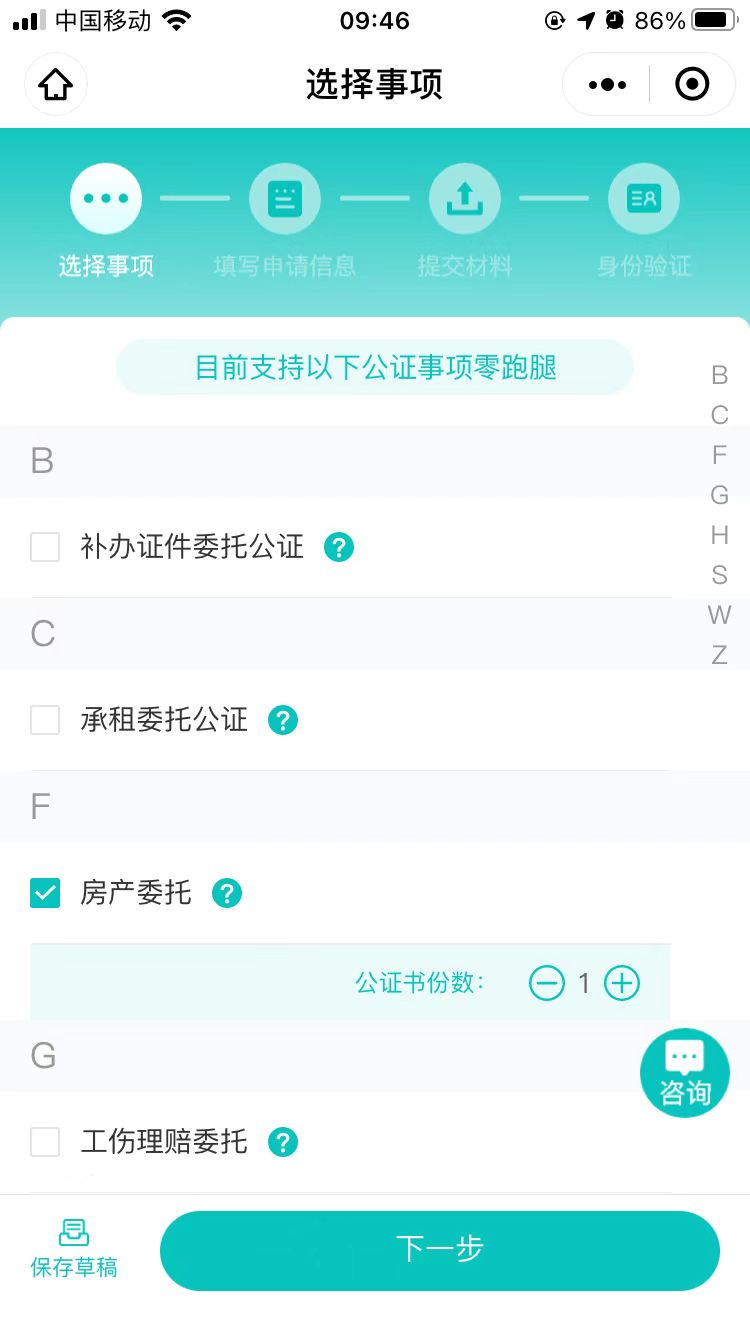The height and width of the screenshot is (1334, 750).
Task: Jump to letter W in the index
Action: click(x=719, y=615)
